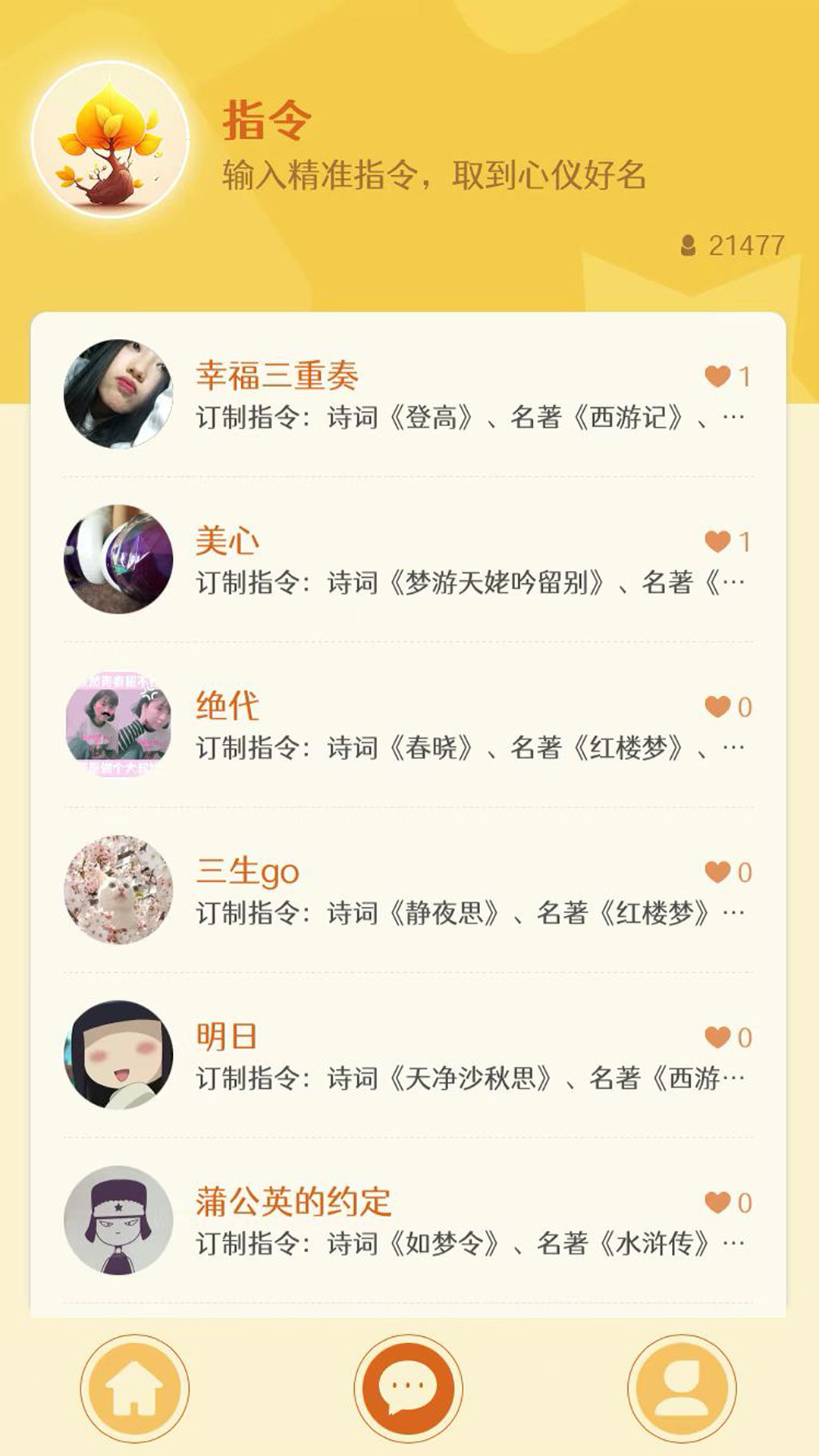Like the post by 美心
The height and width of the screenshot is (1456, 819).
coord(717,541)
